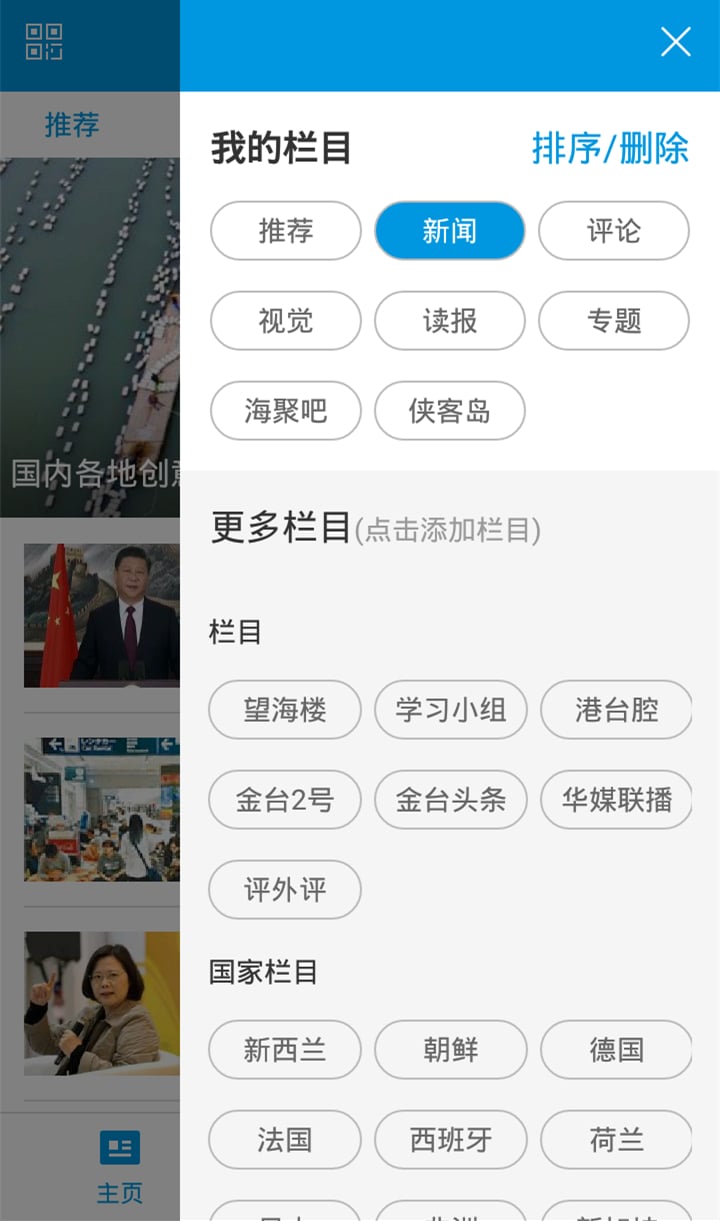Add the 金台头条 column

(x=450, y=800)
